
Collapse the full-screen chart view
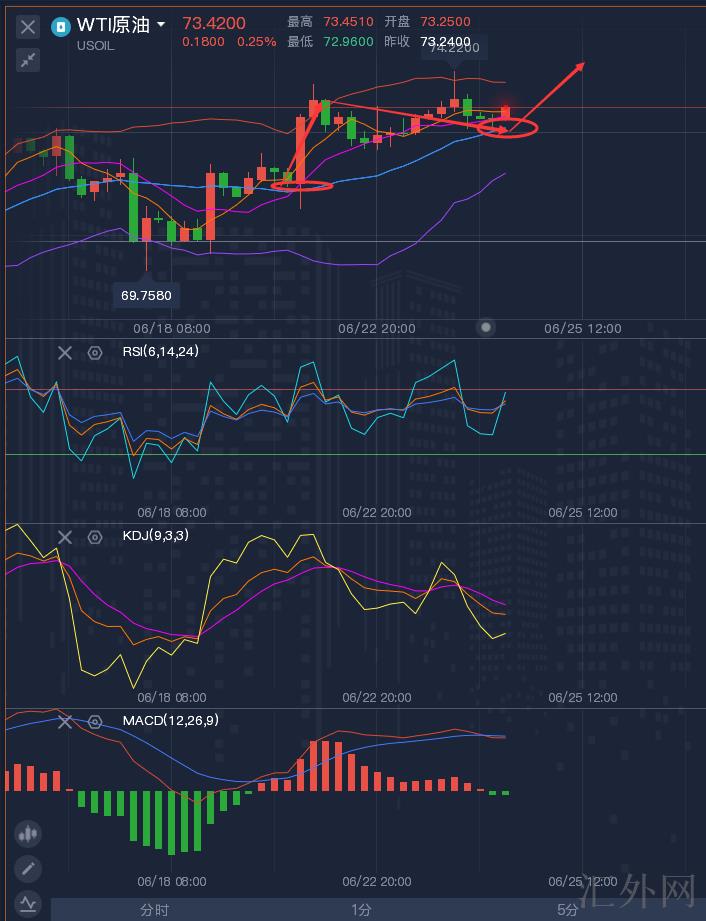(28, 60)
